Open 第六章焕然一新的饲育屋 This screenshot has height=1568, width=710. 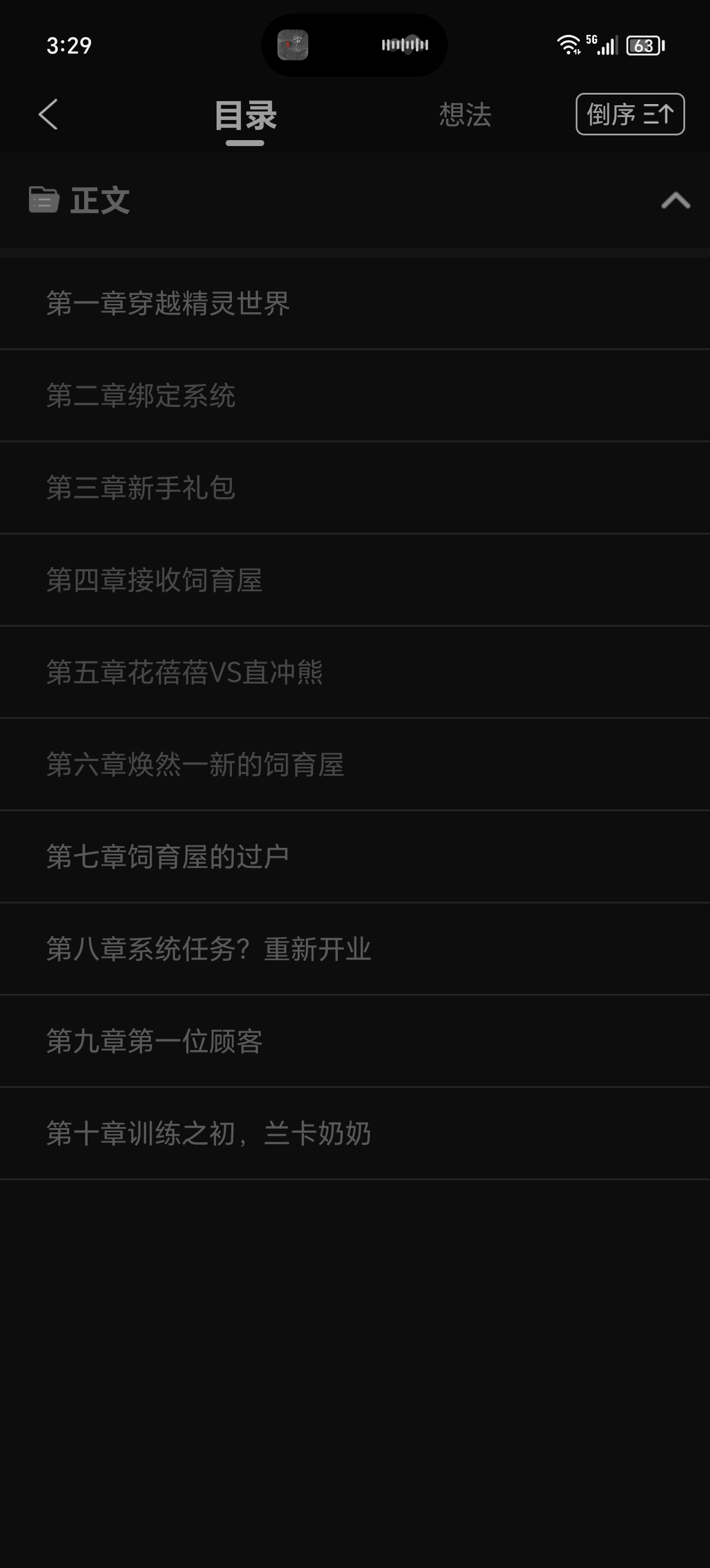pyautogui.click(x=195, y=764)
